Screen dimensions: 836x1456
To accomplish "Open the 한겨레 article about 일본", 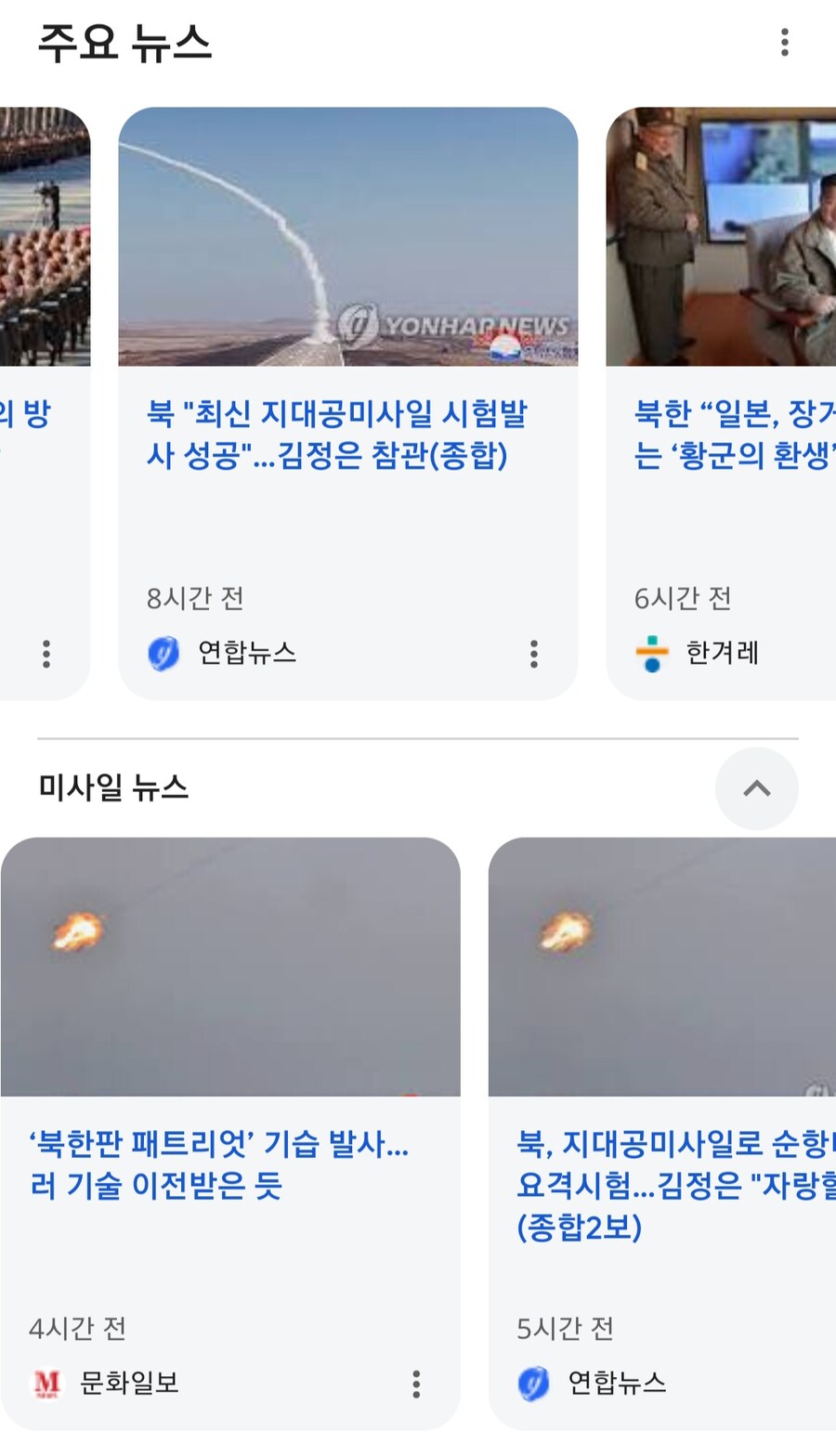I will 734,434.
